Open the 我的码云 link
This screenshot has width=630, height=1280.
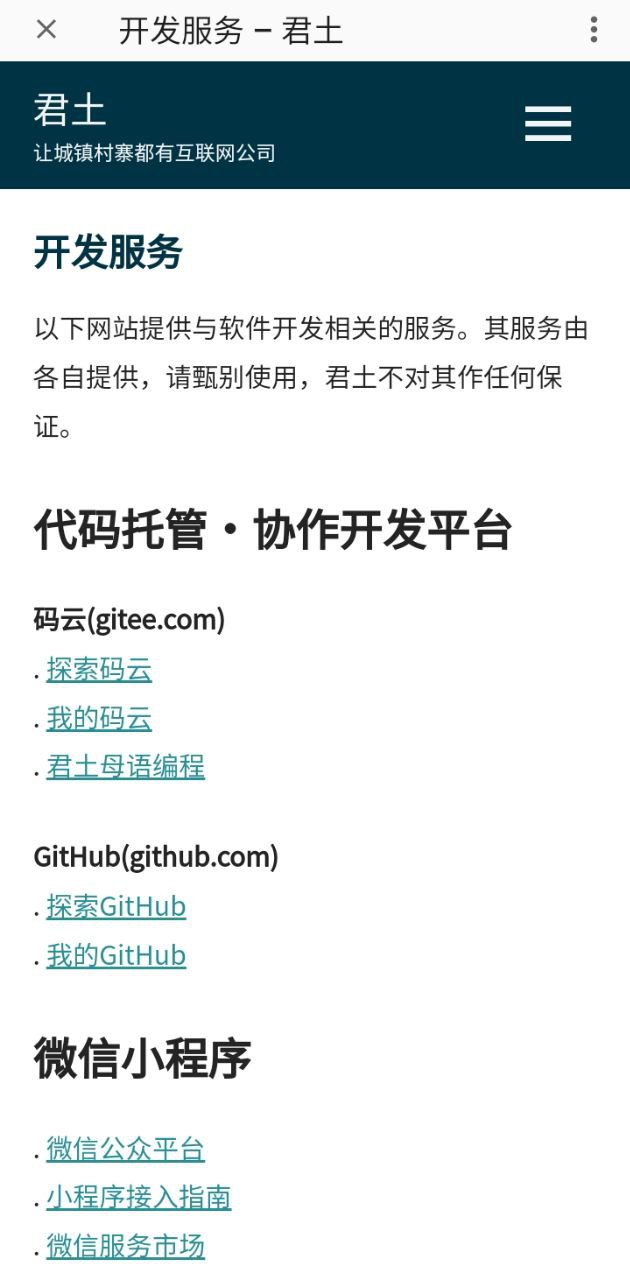99,719
